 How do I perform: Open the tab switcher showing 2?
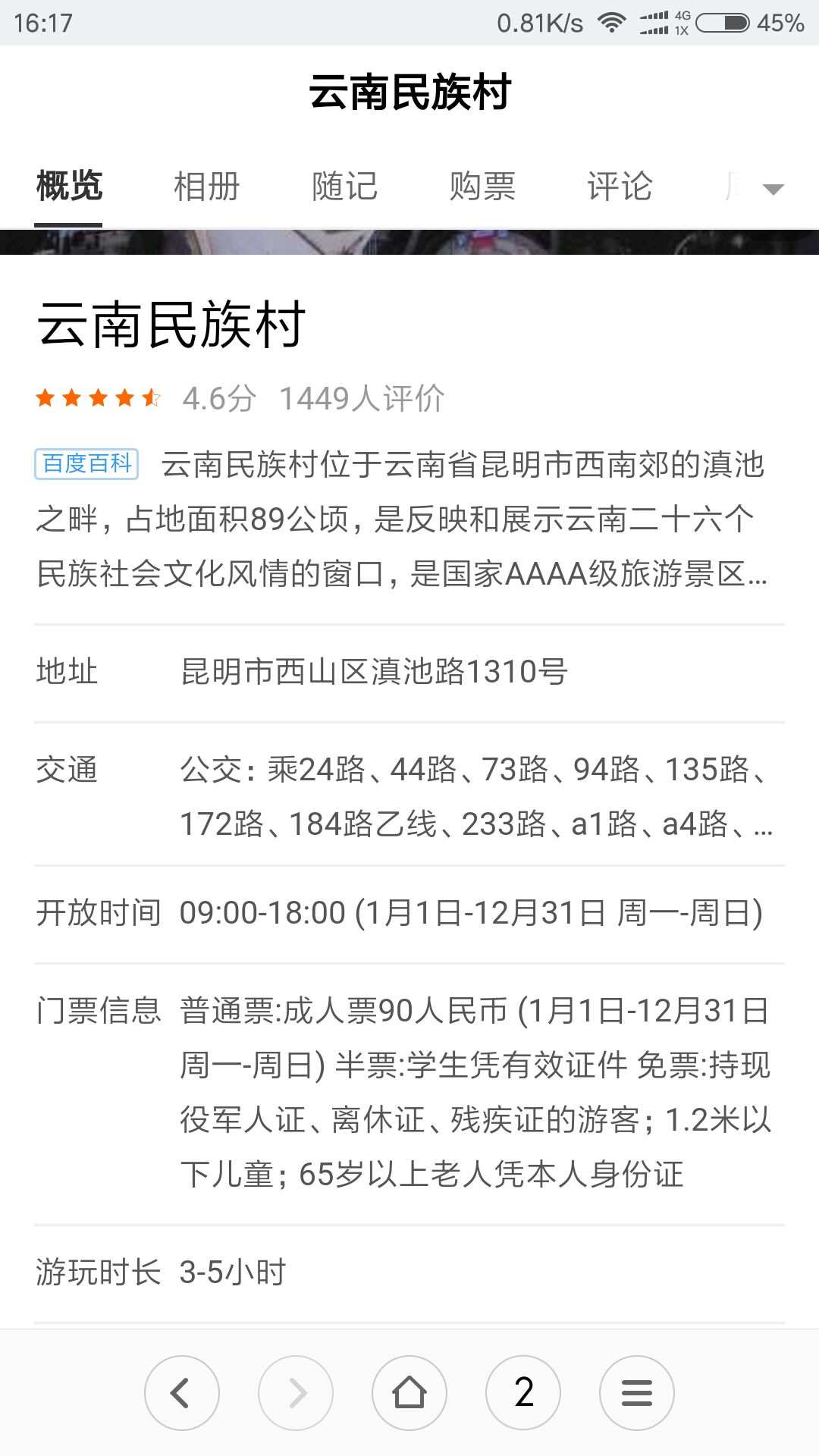[523, 1393]
